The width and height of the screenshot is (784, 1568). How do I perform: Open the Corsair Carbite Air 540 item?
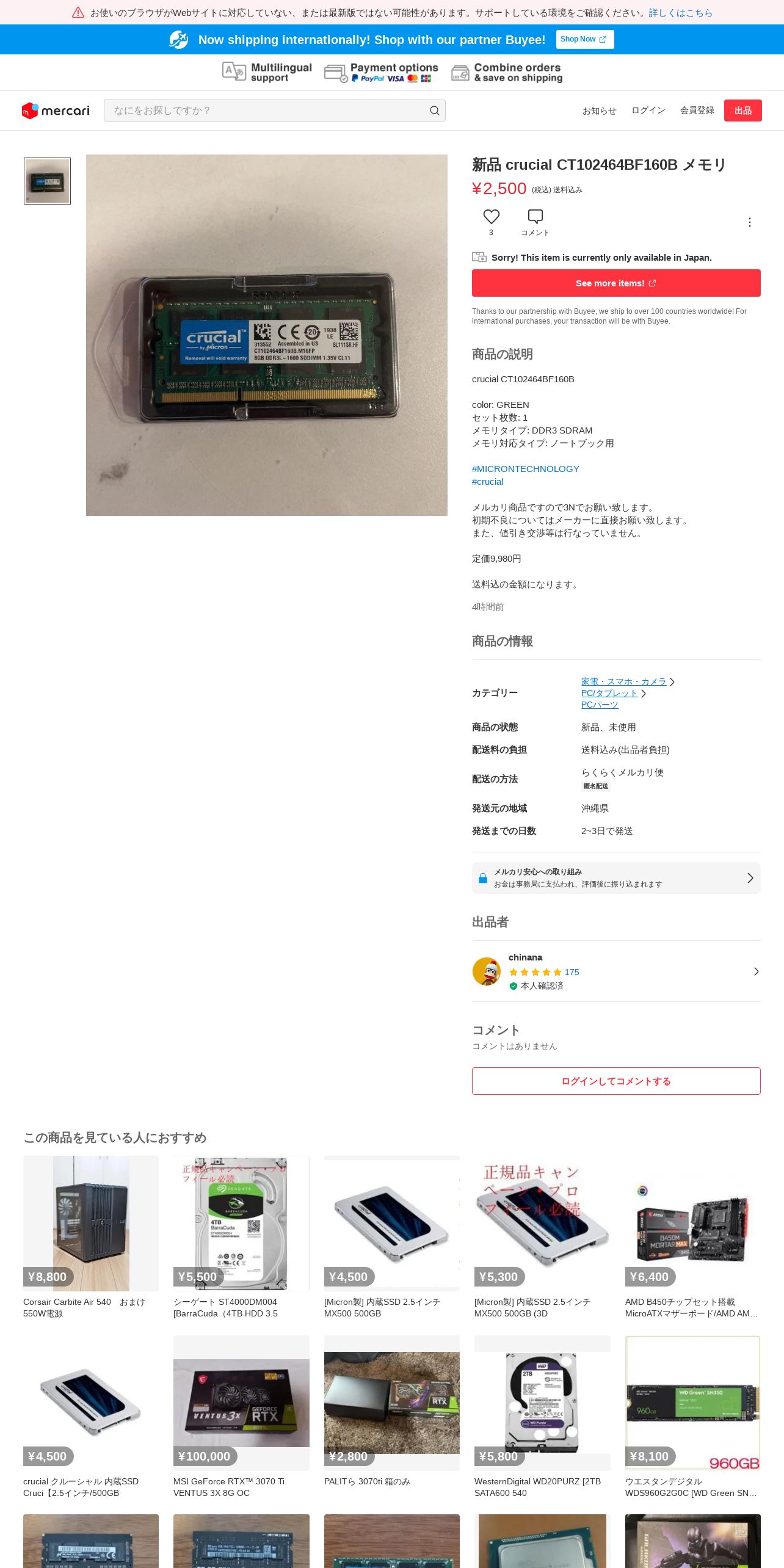click(x=91, y=1237)
